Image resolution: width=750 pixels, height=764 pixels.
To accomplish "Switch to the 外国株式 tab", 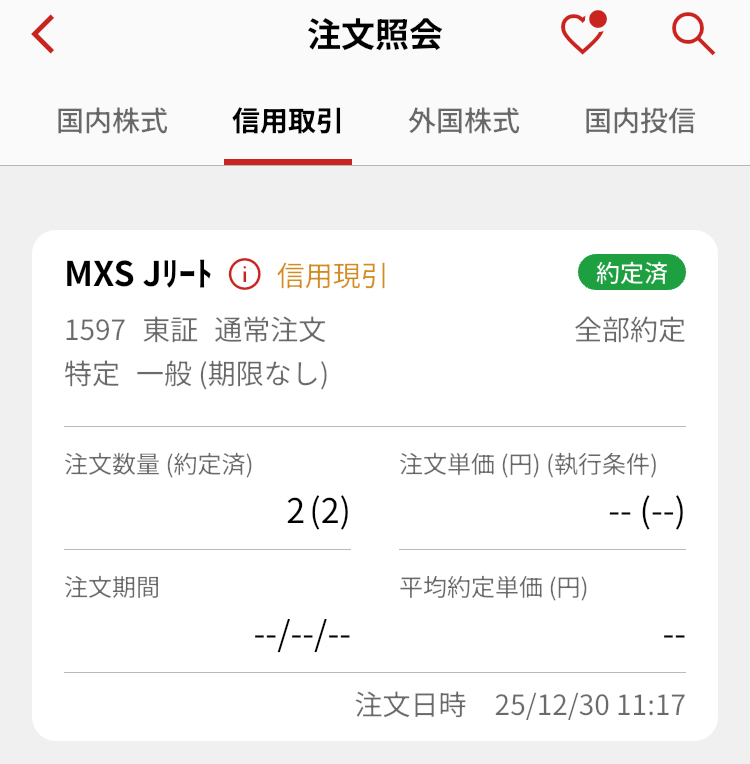I will [x=464, y=122].
